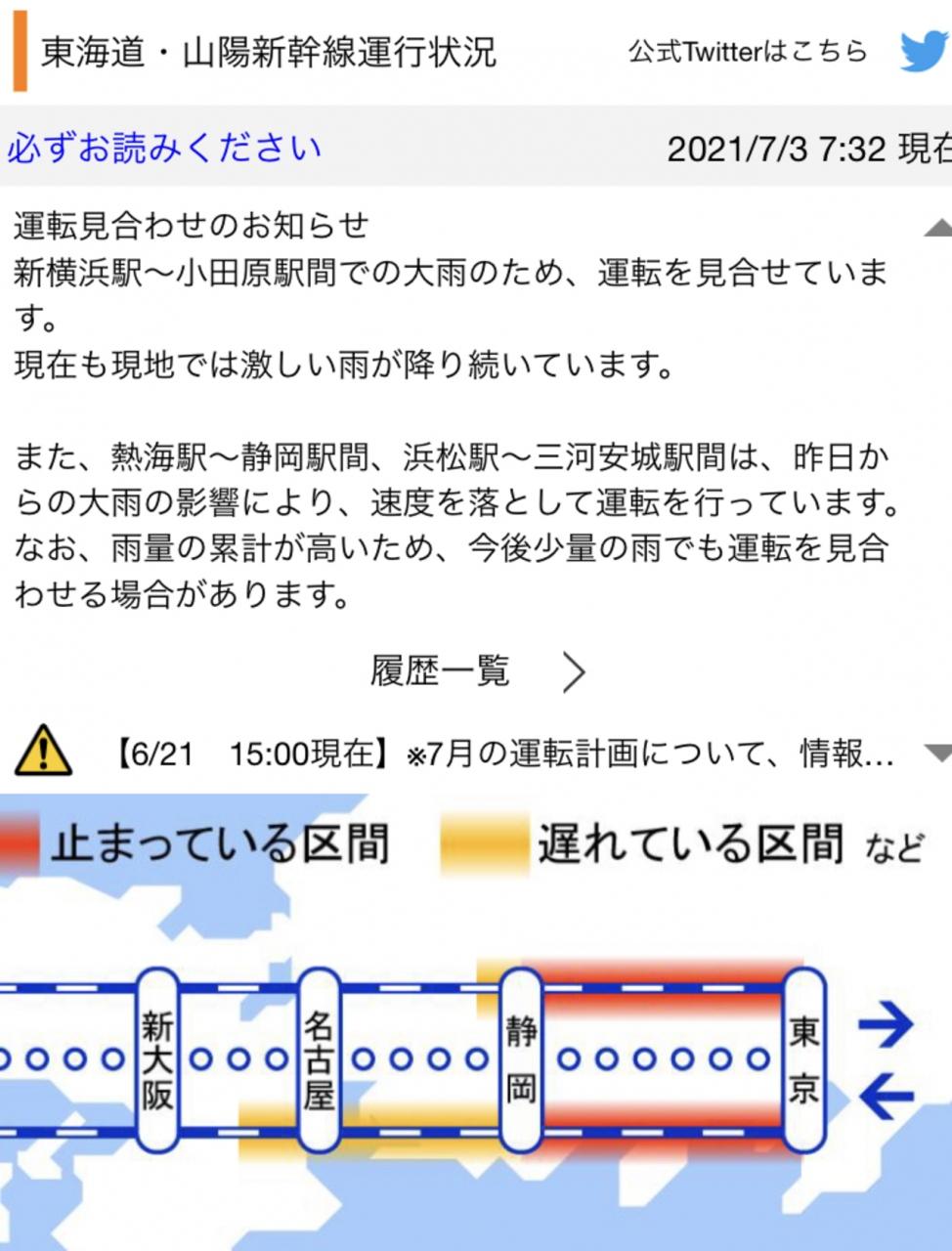
Task: Collapse the service notice with the up arrow
Action: click(x=938, y=228)
